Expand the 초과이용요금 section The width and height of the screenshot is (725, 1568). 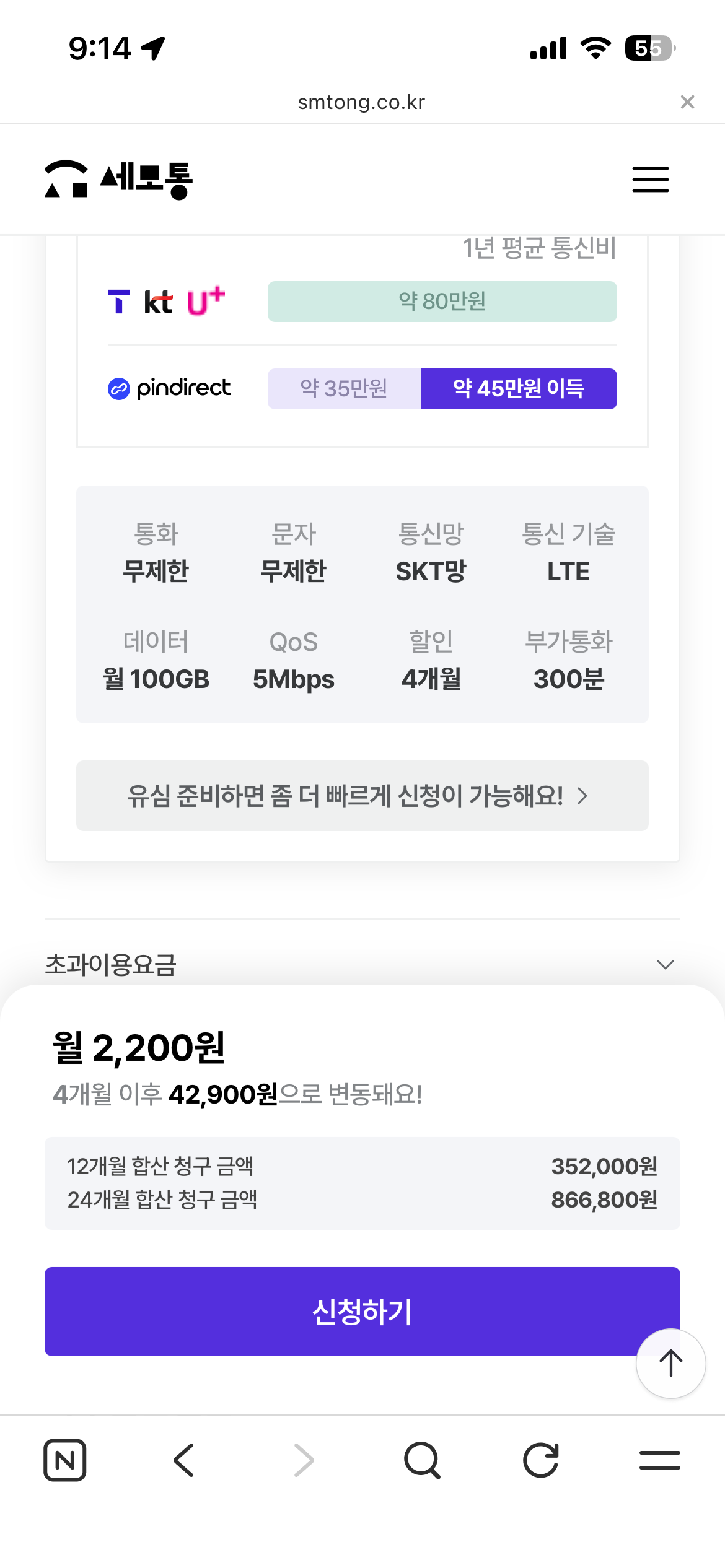click(665, 964)
